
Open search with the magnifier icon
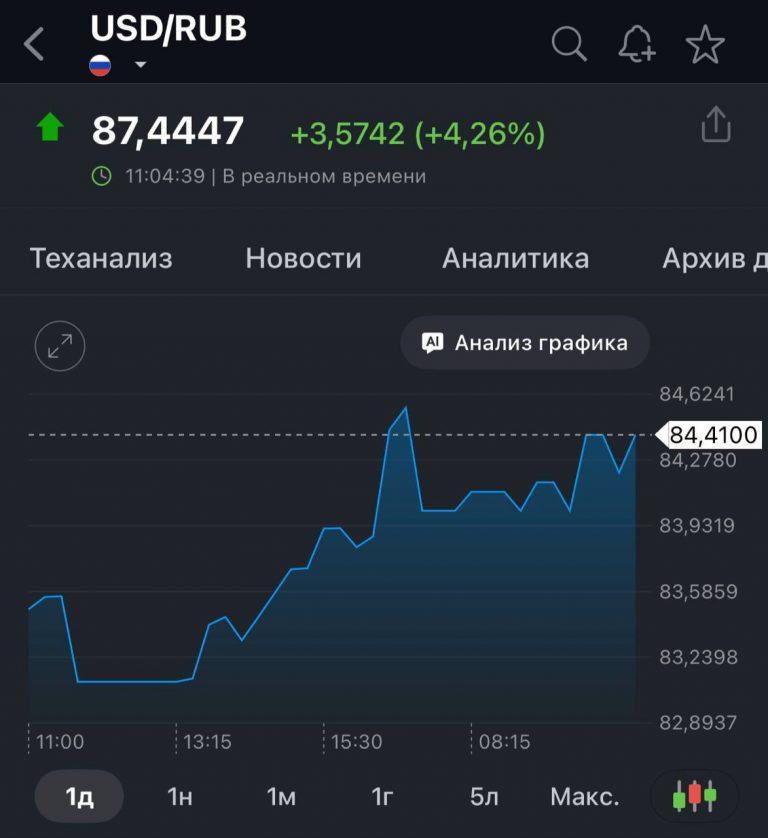tap(569, 44)
